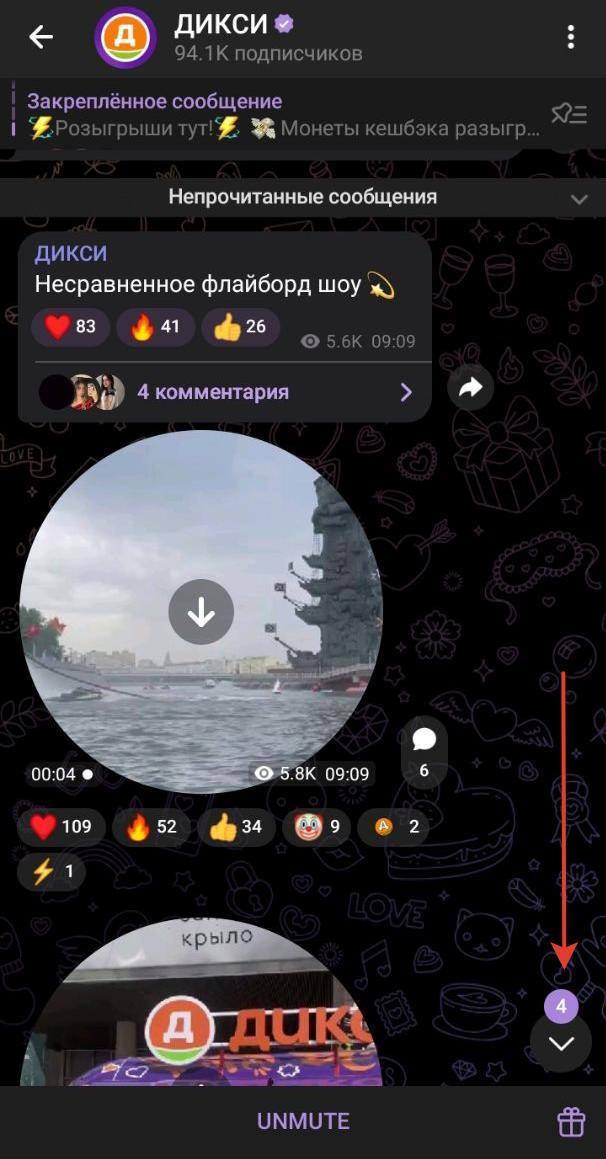Go back using the arrow in the header
The image size is (606, 1159).
click(41, 37)
